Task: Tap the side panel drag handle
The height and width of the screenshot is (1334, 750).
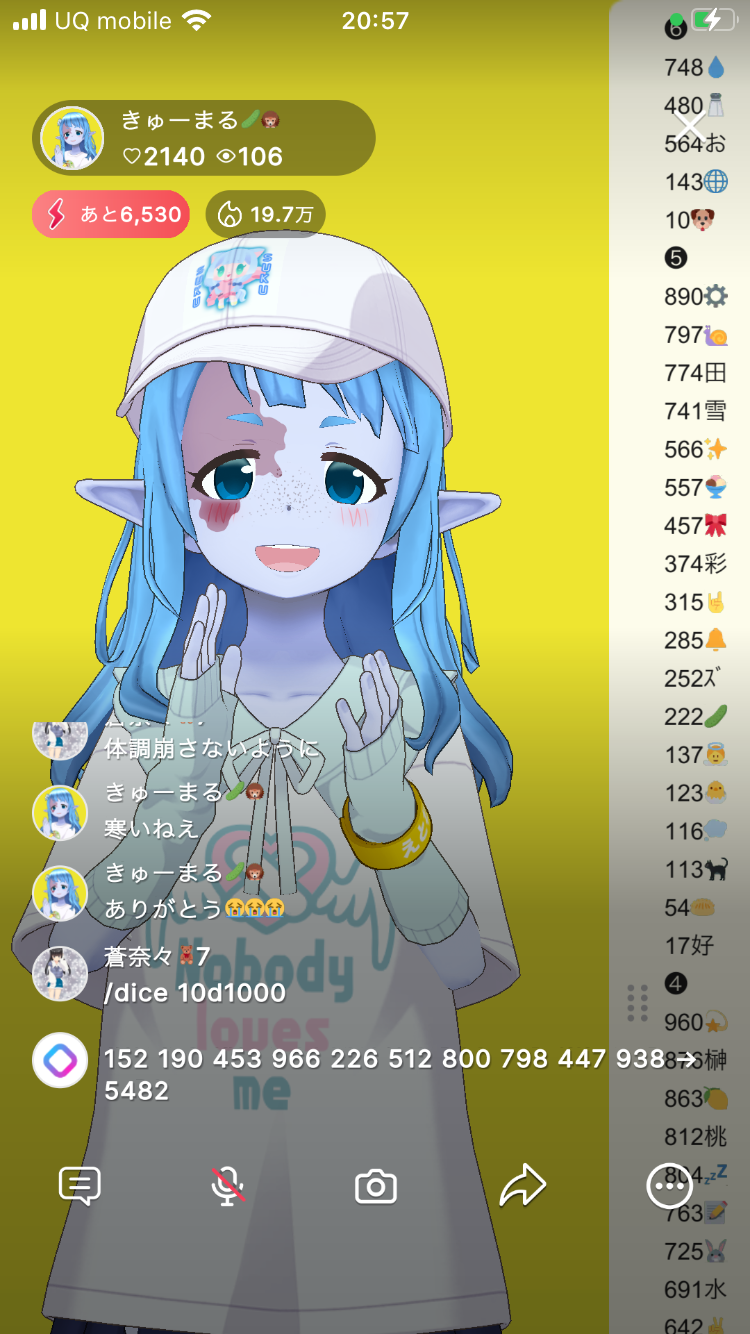Action: pos(637,1003)
